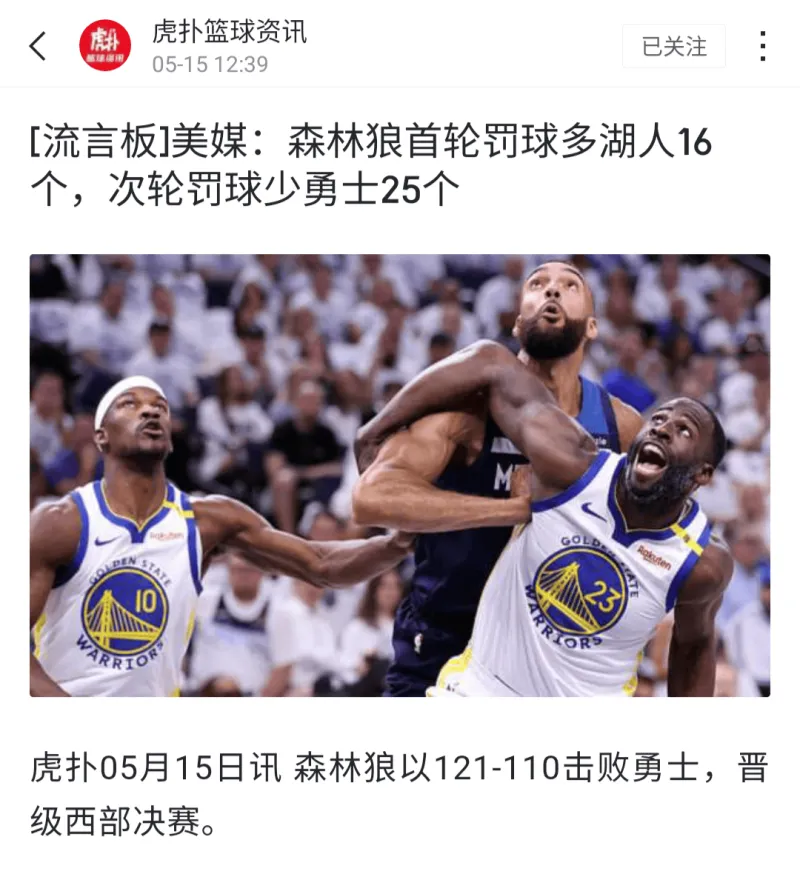Open the 虎扑篮球资讯 account avatar

[105, 46]
